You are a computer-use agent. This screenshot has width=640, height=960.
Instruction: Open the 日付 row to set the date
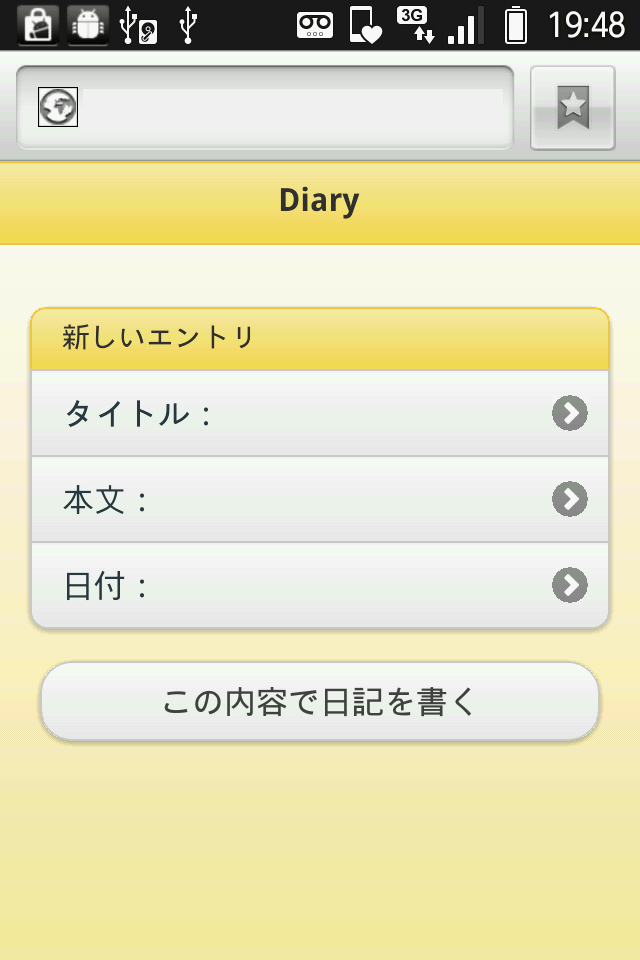320,585
